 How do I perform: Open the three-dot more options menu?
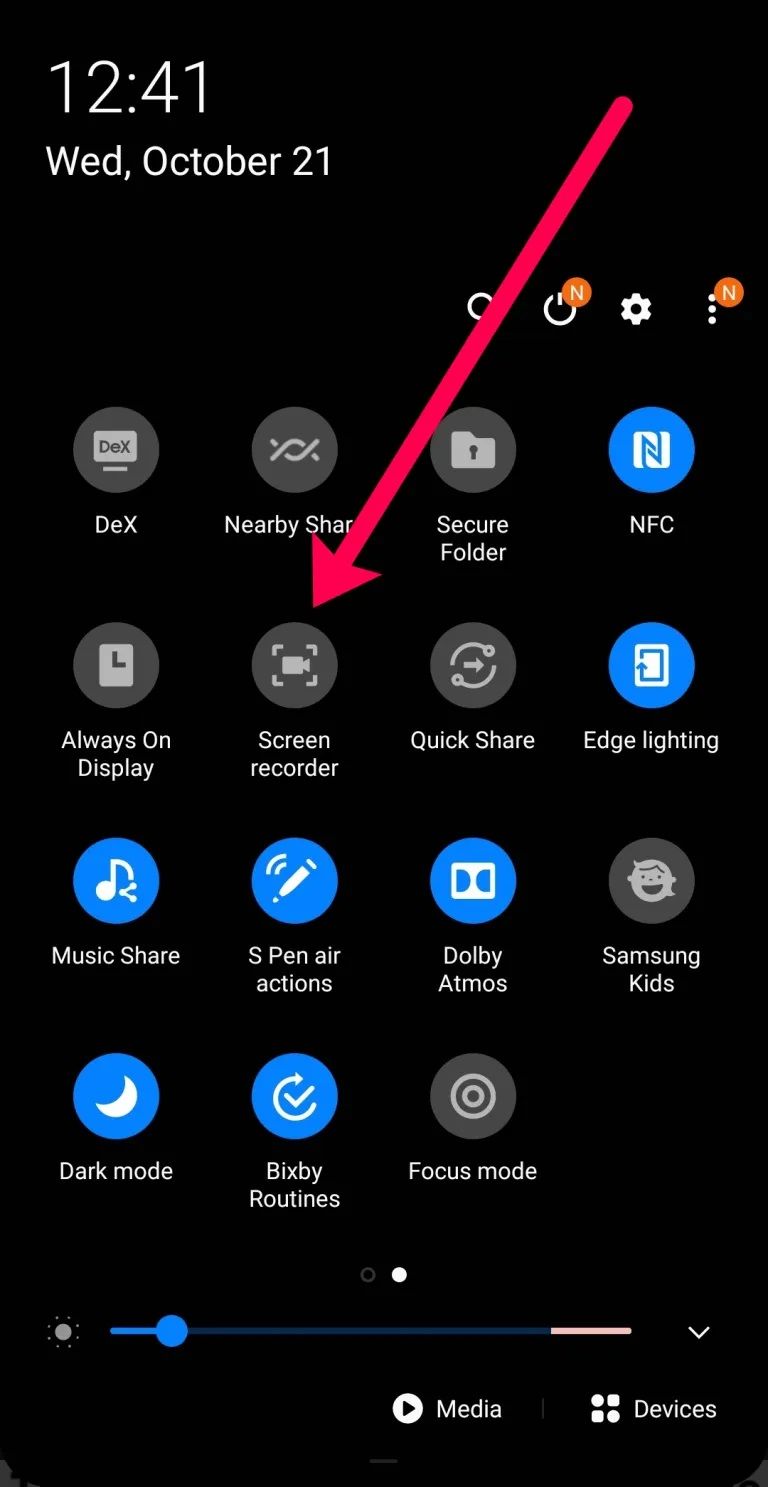(x=714, y=309)
